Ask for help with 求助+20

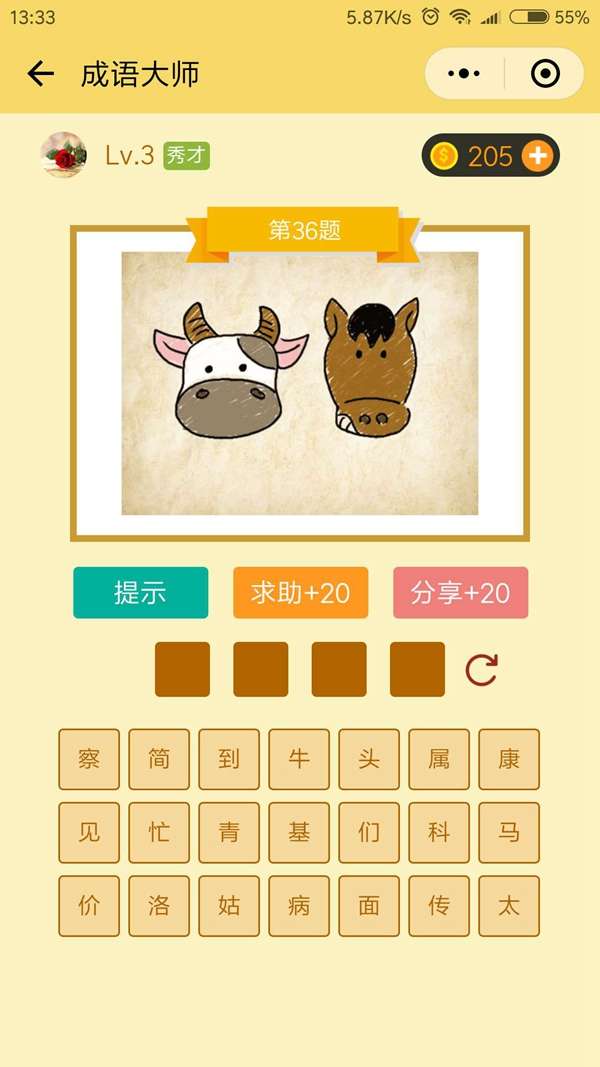300,593
